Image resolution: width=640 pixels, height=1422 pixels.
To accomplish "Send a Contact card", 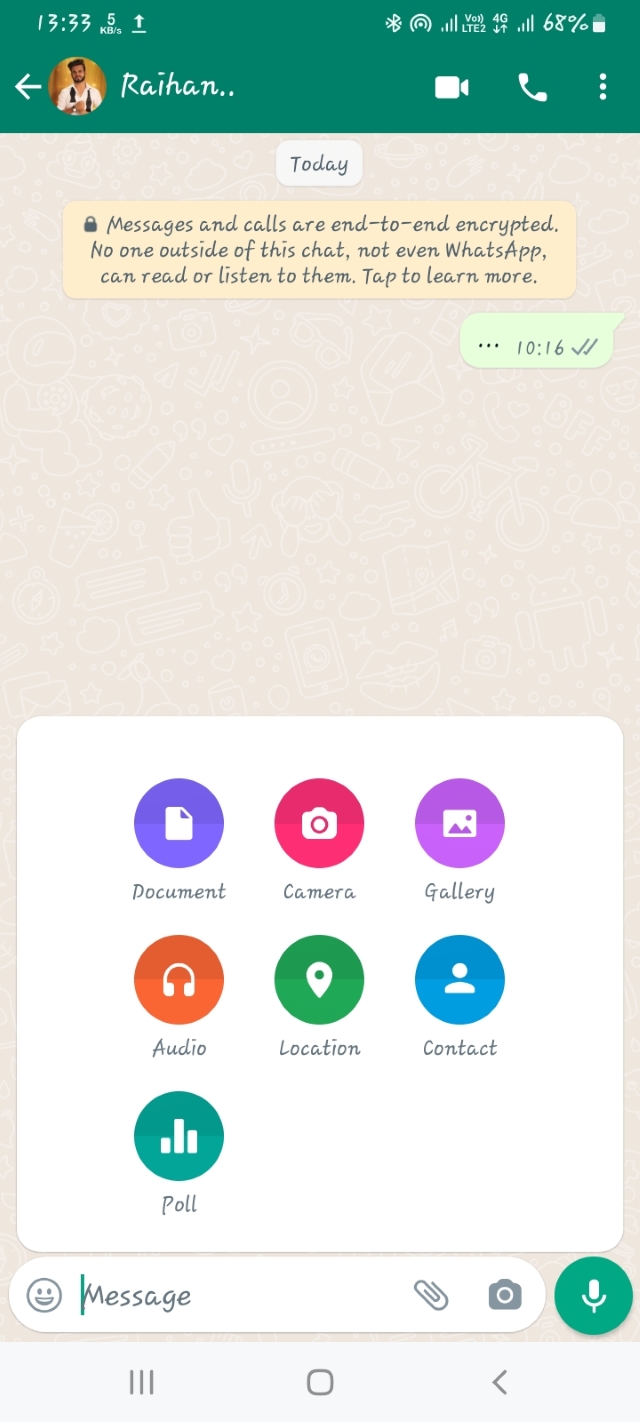I will pyautogui.click(x=460, y=980).
